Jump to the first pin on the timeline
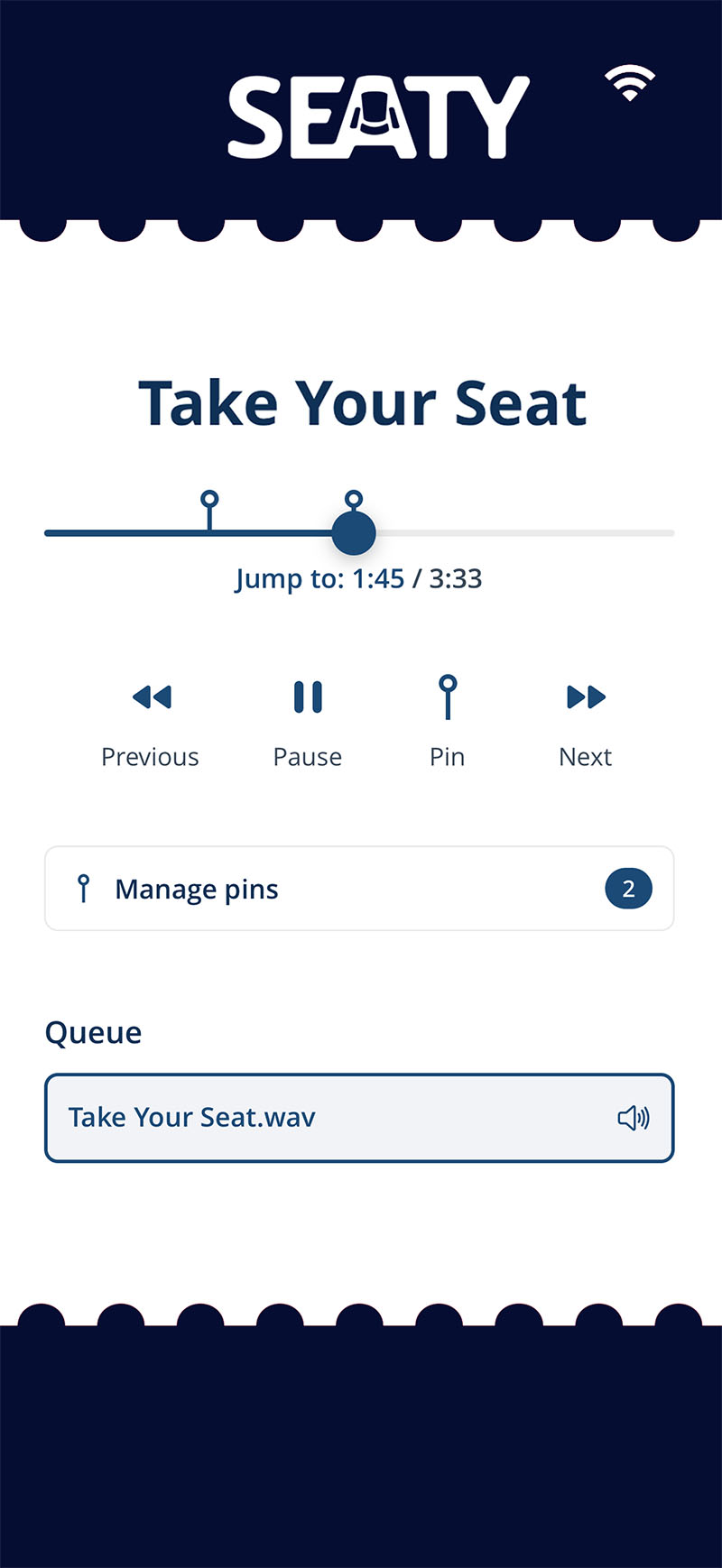 (x=209, y=500)
